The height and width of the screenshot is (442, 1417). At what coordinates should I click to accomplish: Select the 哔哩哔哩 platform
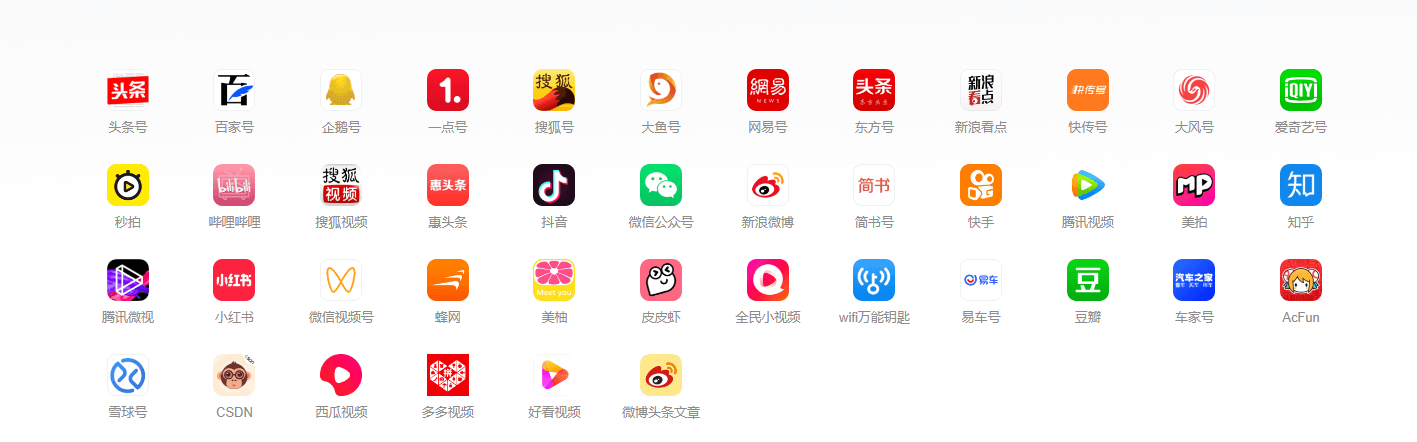pyautogui.click(x=234, y=185)
